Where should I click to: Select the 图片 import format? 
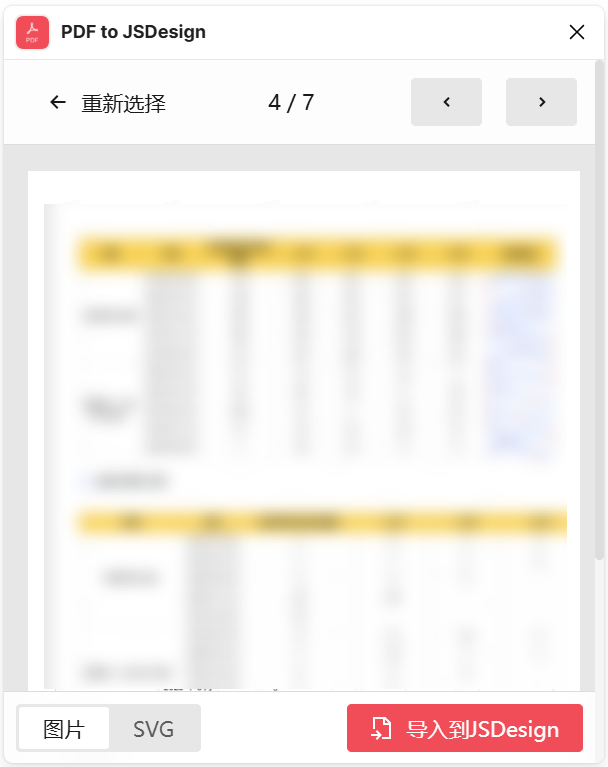click(x=64, y=729)
